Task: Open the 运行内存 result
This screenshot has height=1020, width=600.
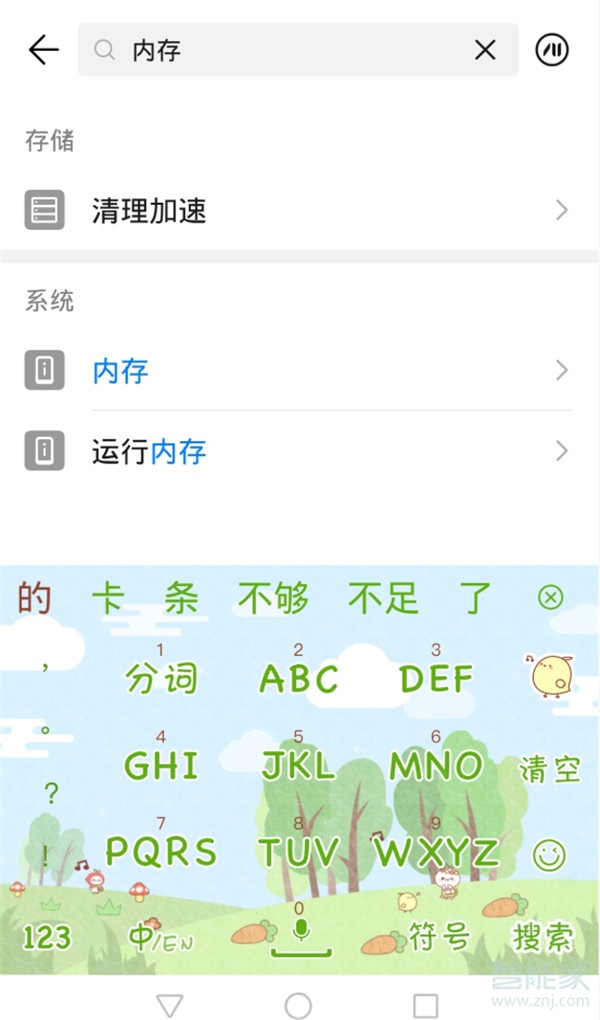Action: 298,451
